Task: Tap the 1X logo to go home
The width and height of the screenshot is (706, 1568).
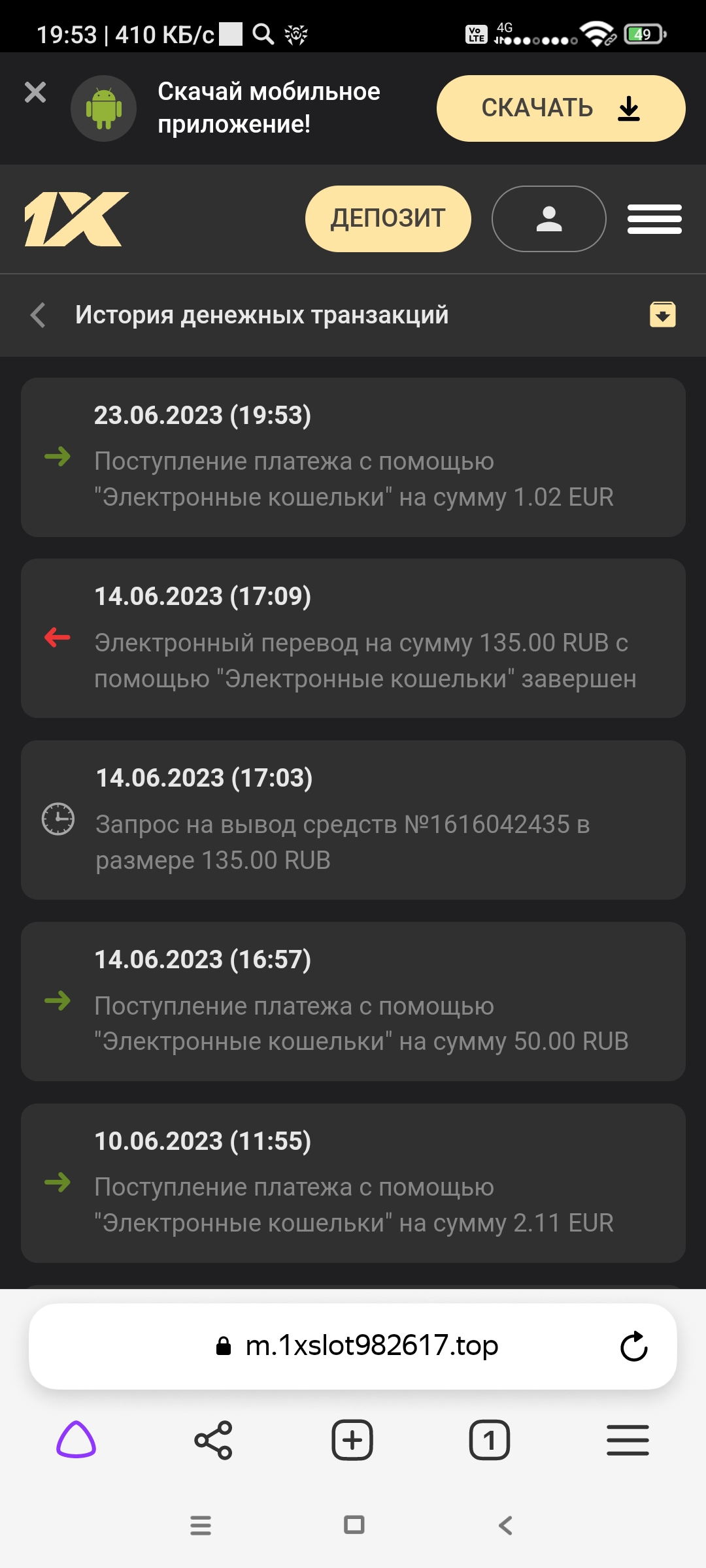Action: [76, 219]
